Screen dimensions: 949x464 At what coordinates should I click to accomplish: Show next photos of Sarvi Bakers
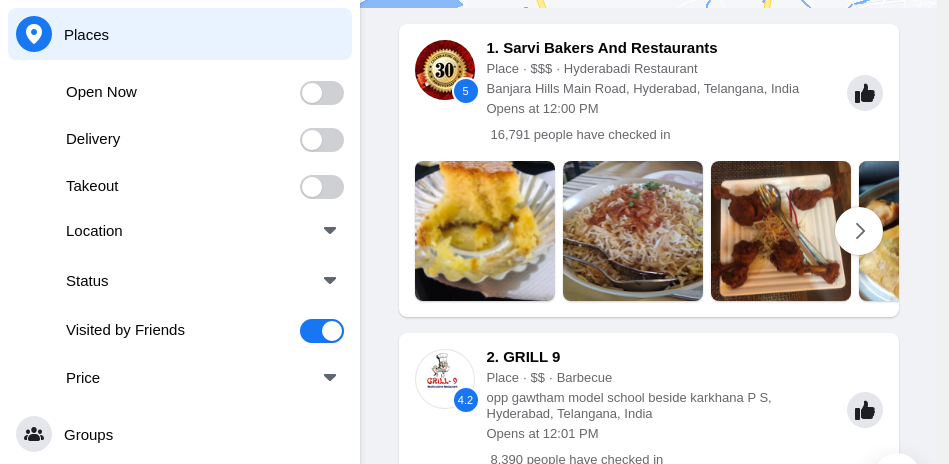coord(858,231)
